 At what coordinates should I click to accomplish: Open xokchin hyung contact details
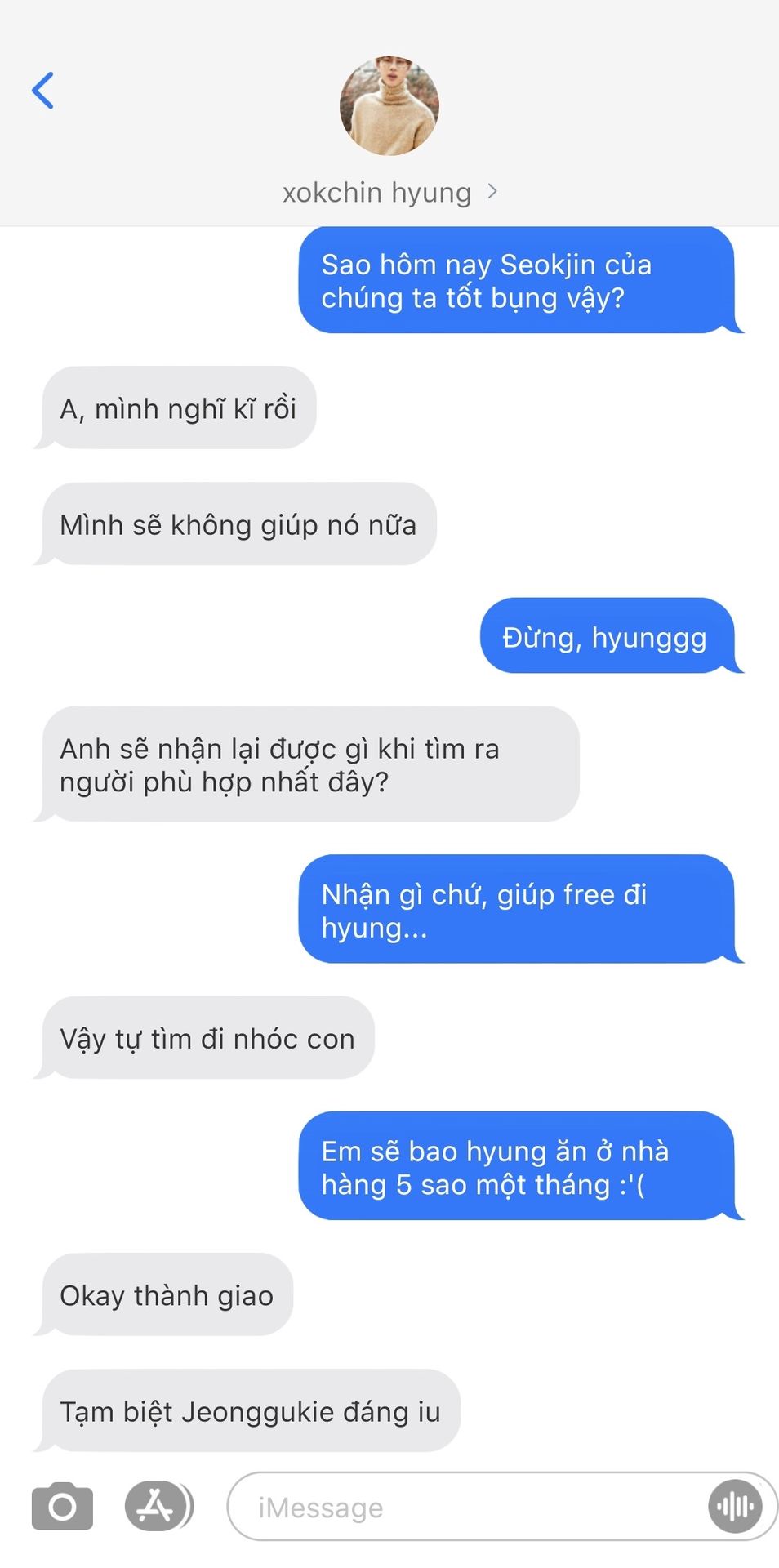(x=389, y=193)
